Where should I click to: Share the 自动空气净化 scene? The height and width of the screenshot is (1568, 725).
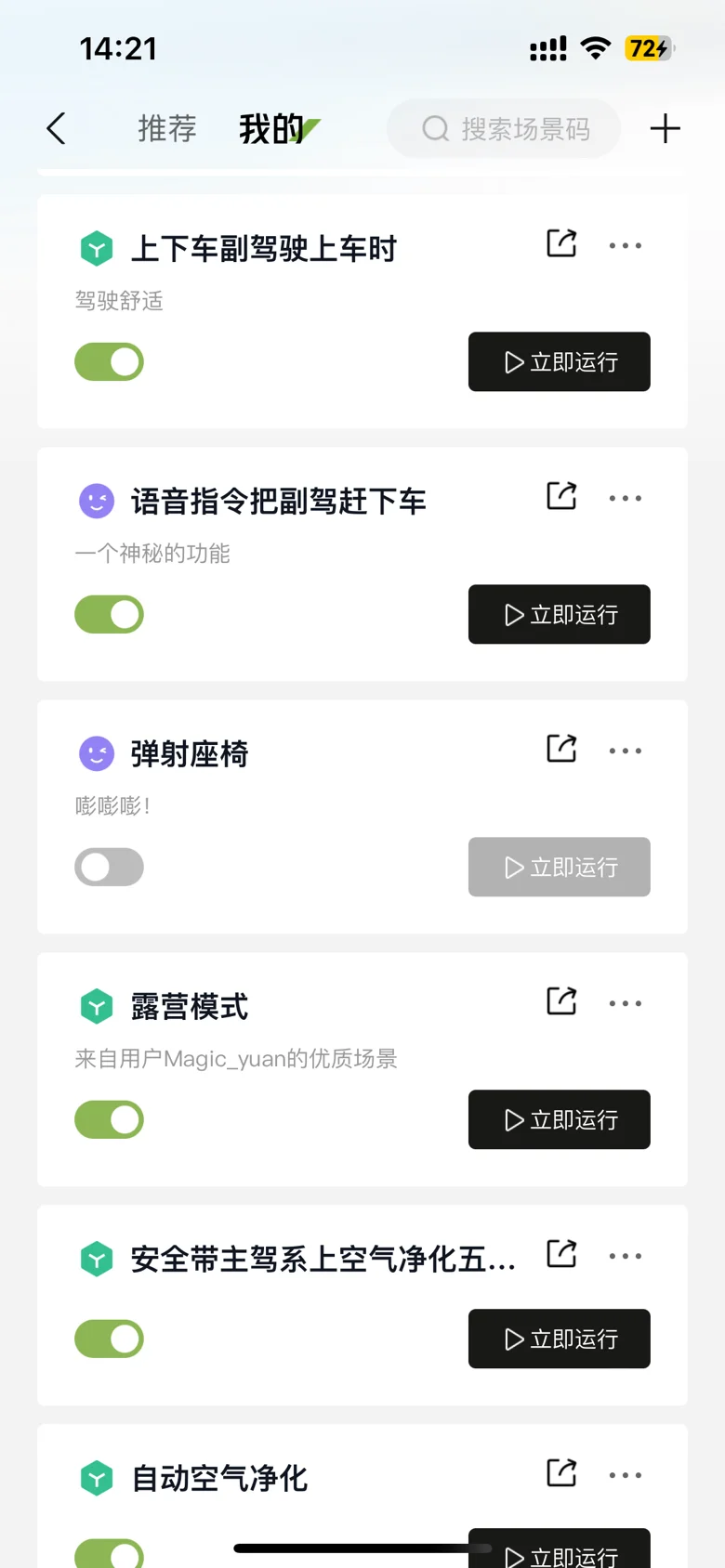[x=561, y=1474]
